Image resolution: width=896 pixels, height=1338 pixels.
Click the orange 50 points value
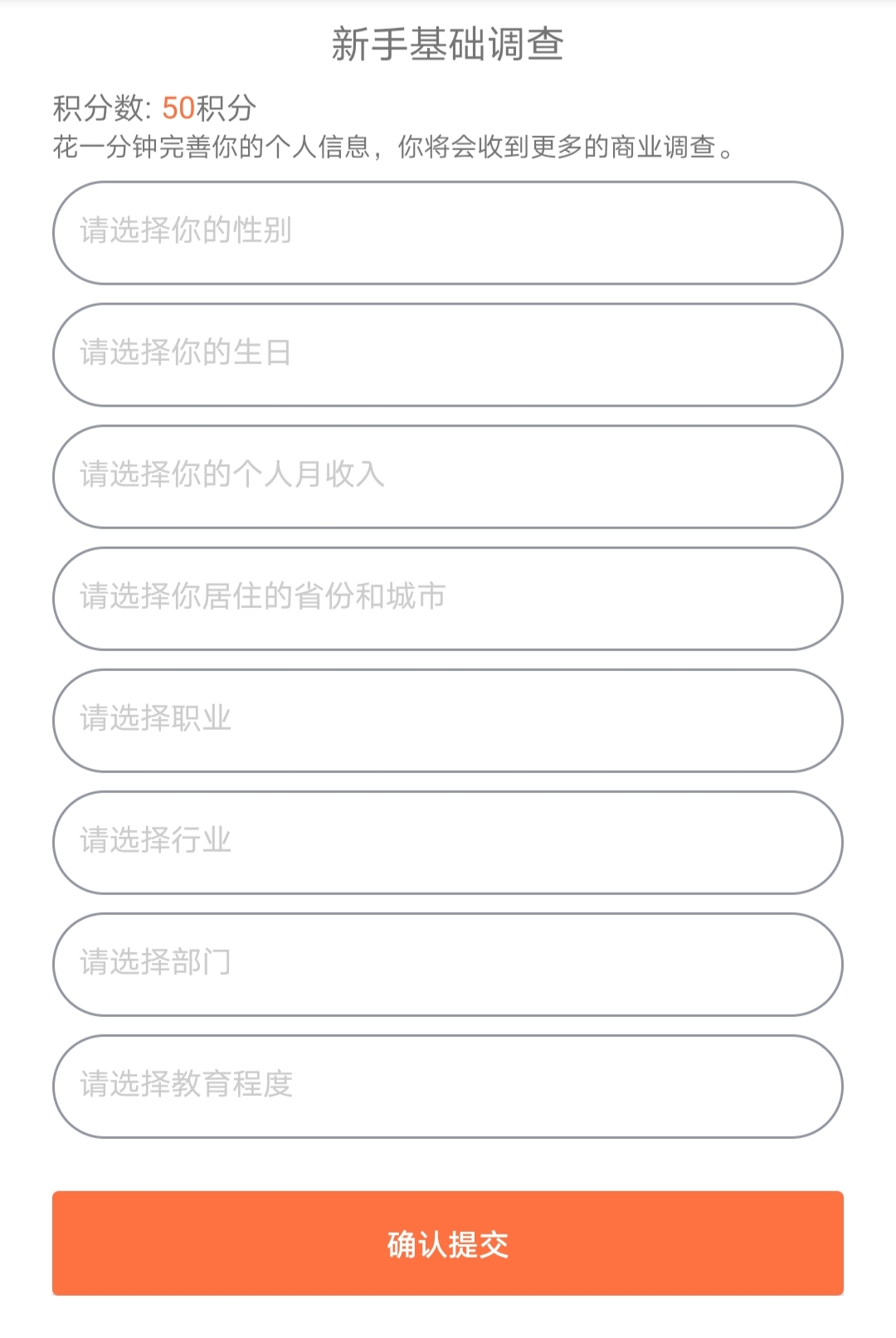point(177,106)
